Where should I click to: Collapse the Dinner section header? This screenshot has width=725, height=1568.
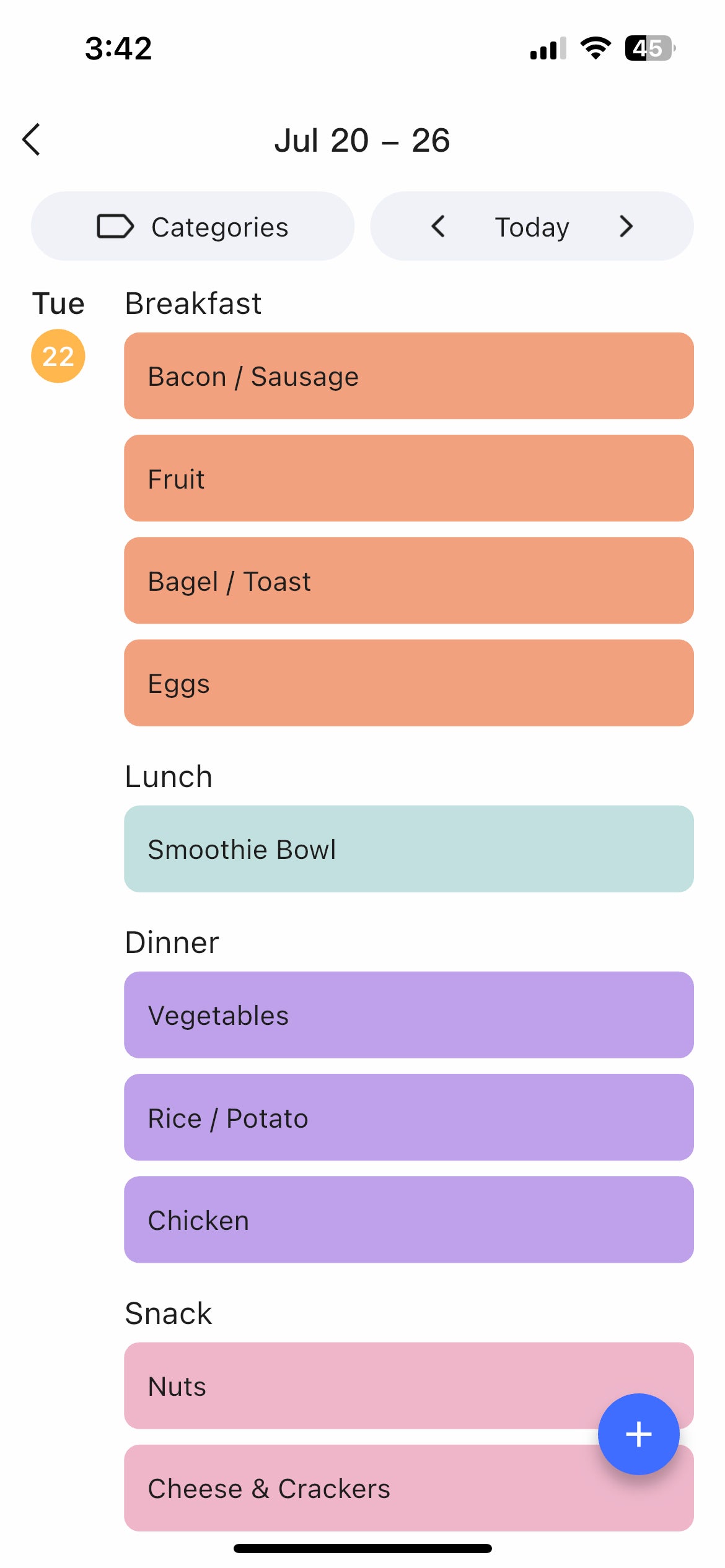172,942
